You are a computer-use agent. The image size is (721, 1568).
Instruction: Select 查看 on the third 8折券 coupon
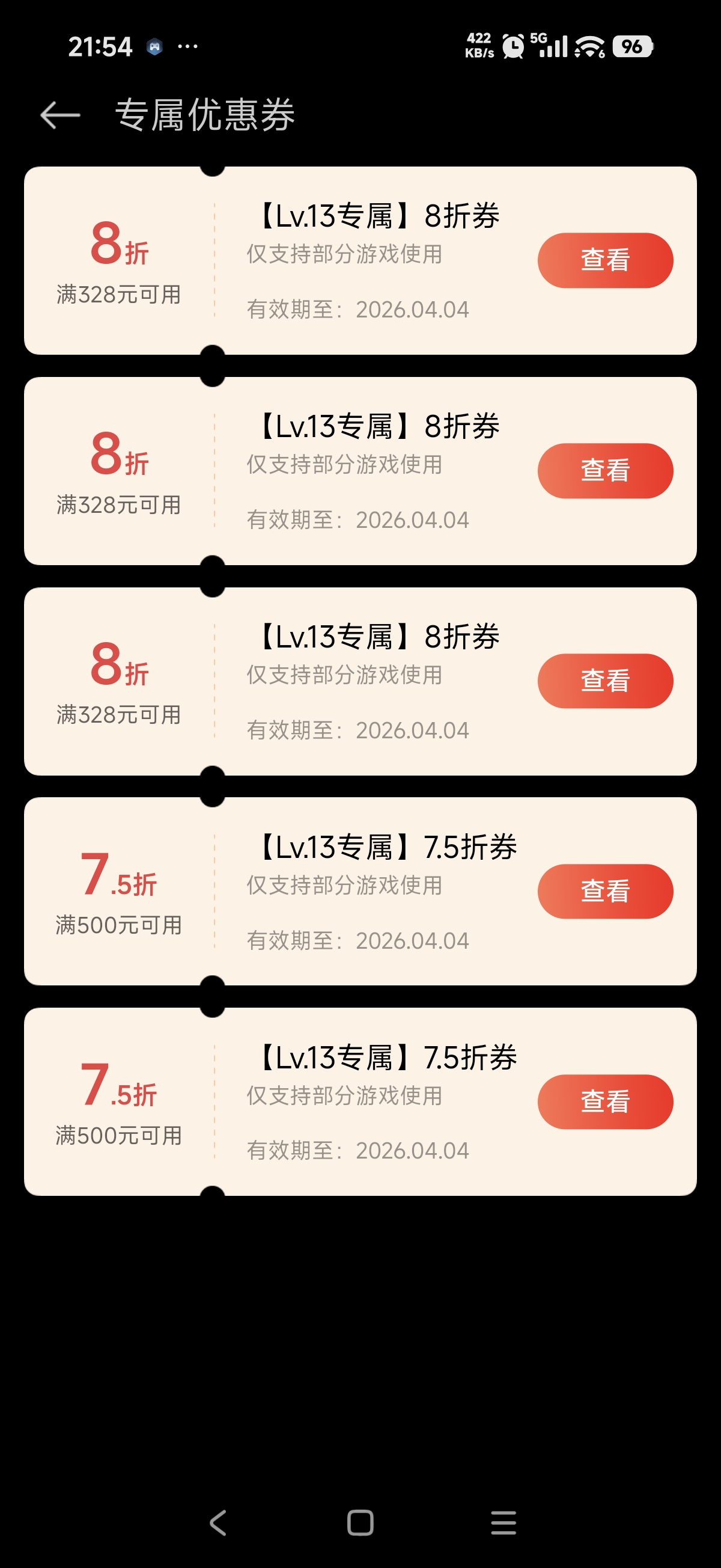tap(605, 681)
